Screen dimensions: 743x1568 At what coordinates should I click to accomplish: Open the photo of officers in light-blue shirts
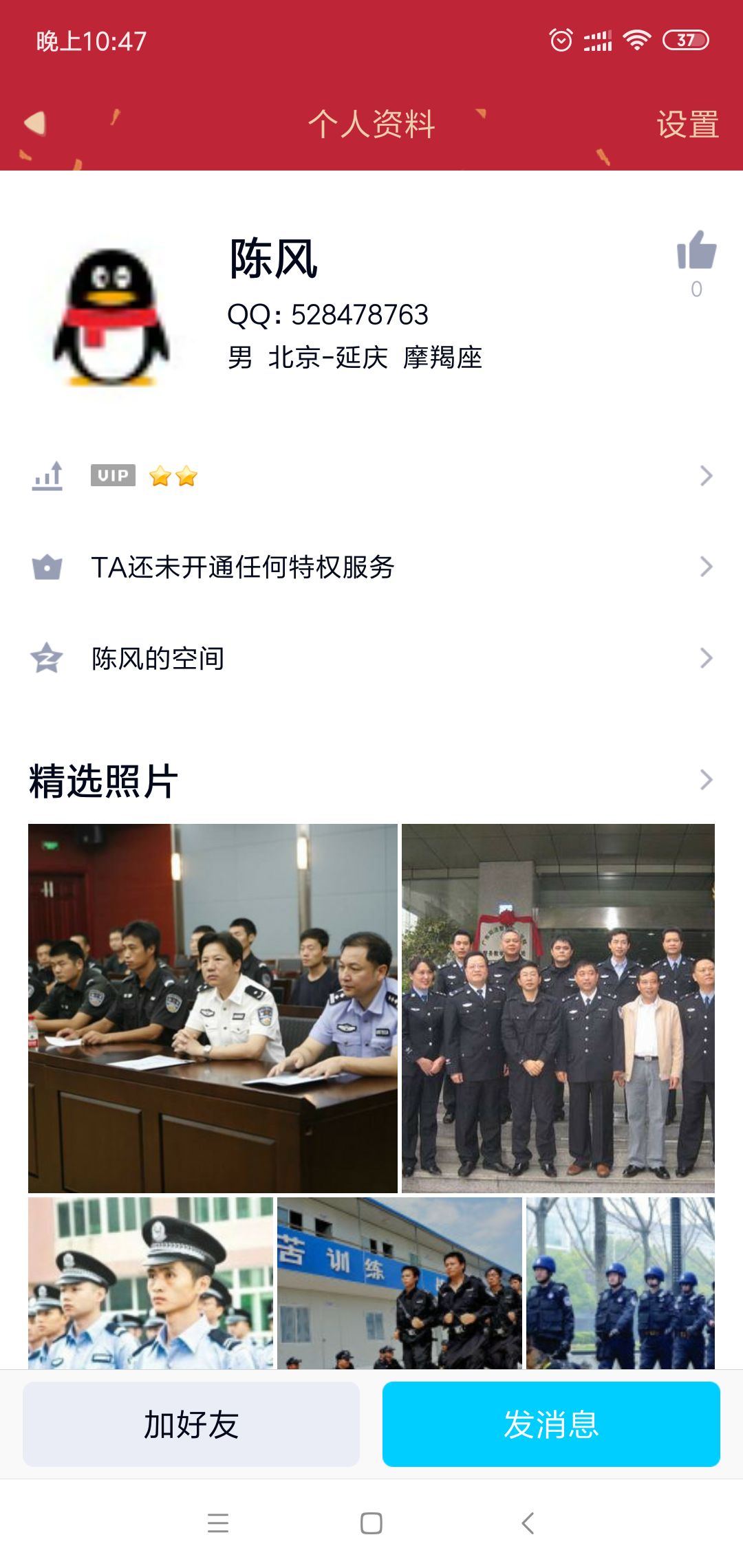click(151, 1283)
